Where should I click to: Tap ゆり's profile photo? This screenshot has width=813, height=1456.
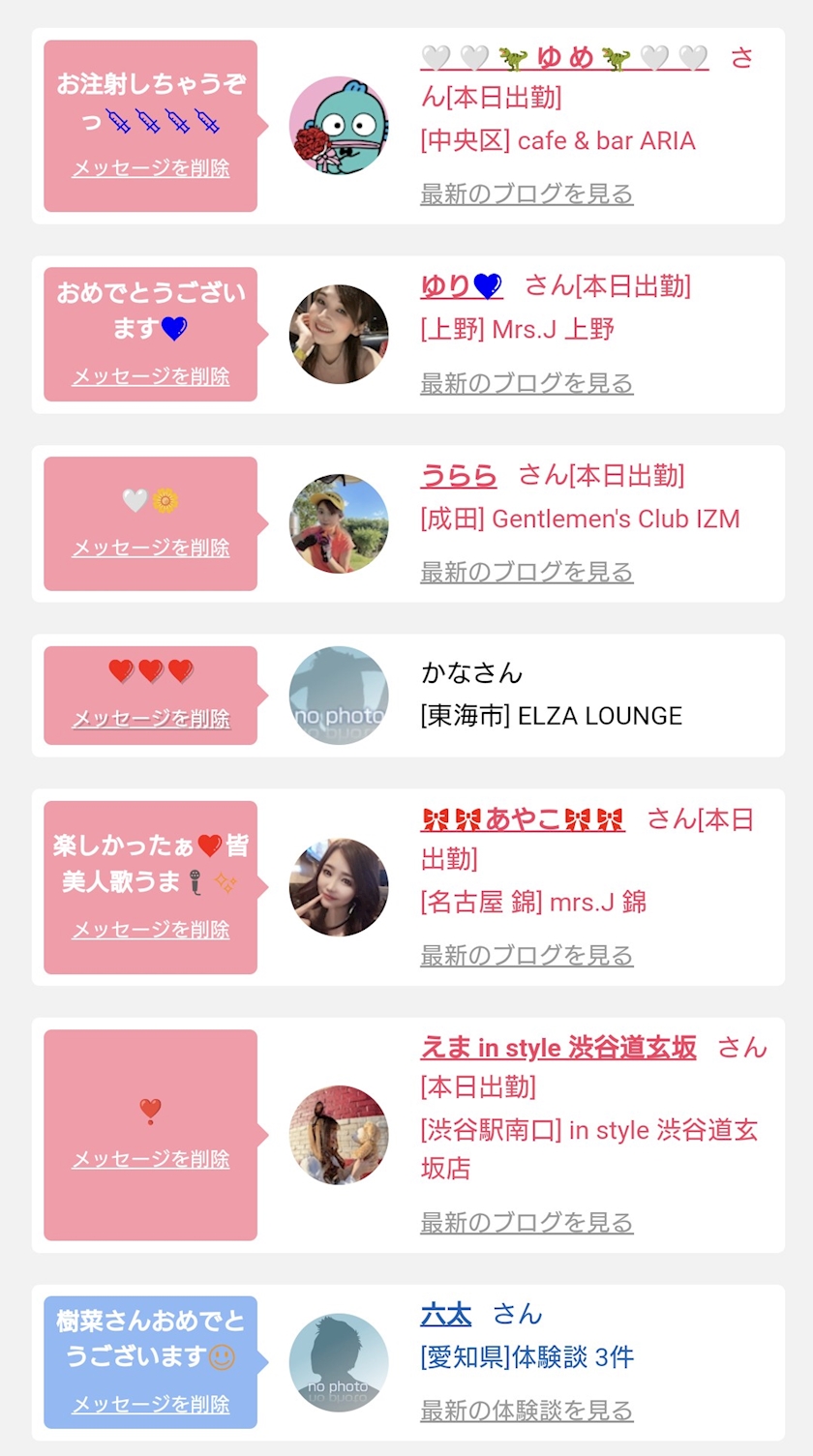point(339,334)
